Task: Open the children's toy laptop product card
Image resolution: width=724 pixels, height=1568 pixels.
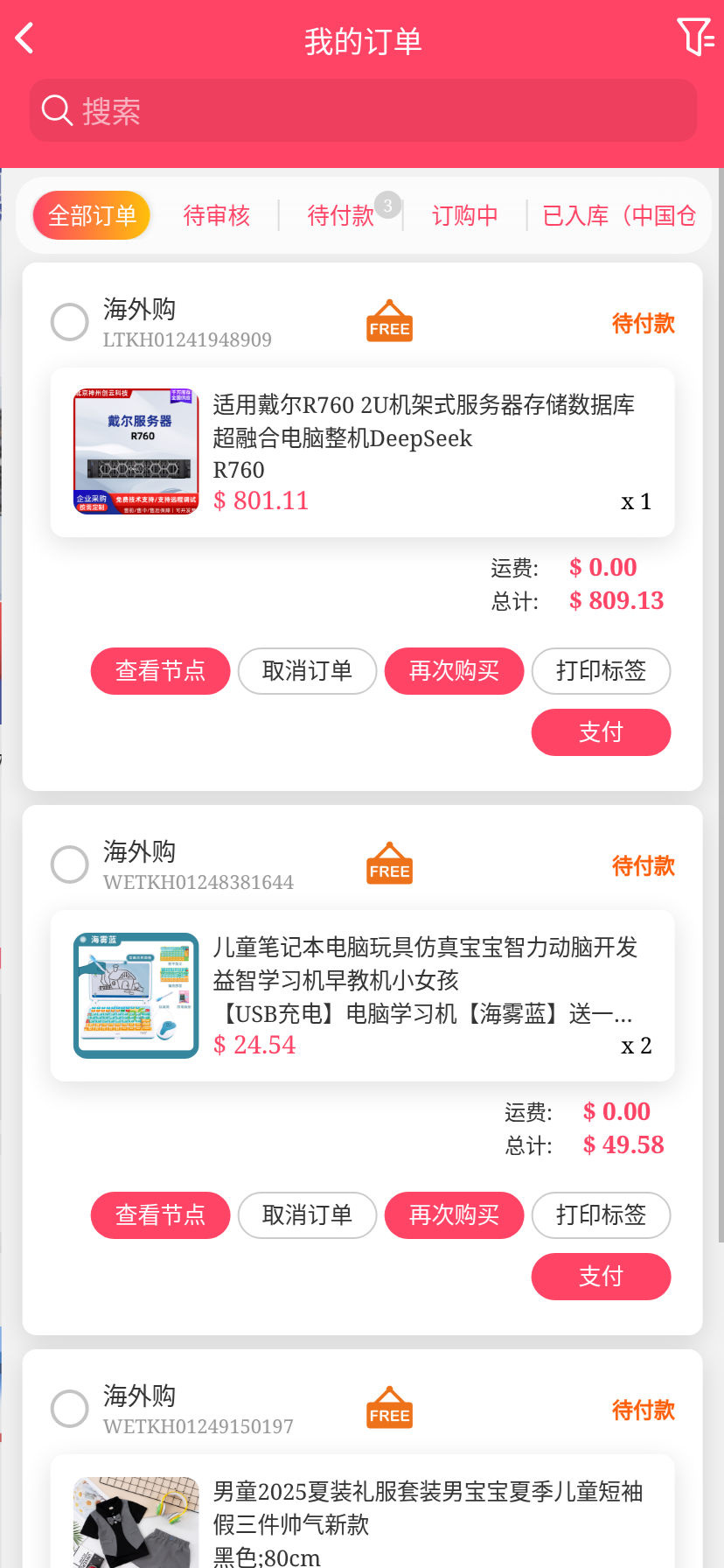Action: [x=362, y=996]
